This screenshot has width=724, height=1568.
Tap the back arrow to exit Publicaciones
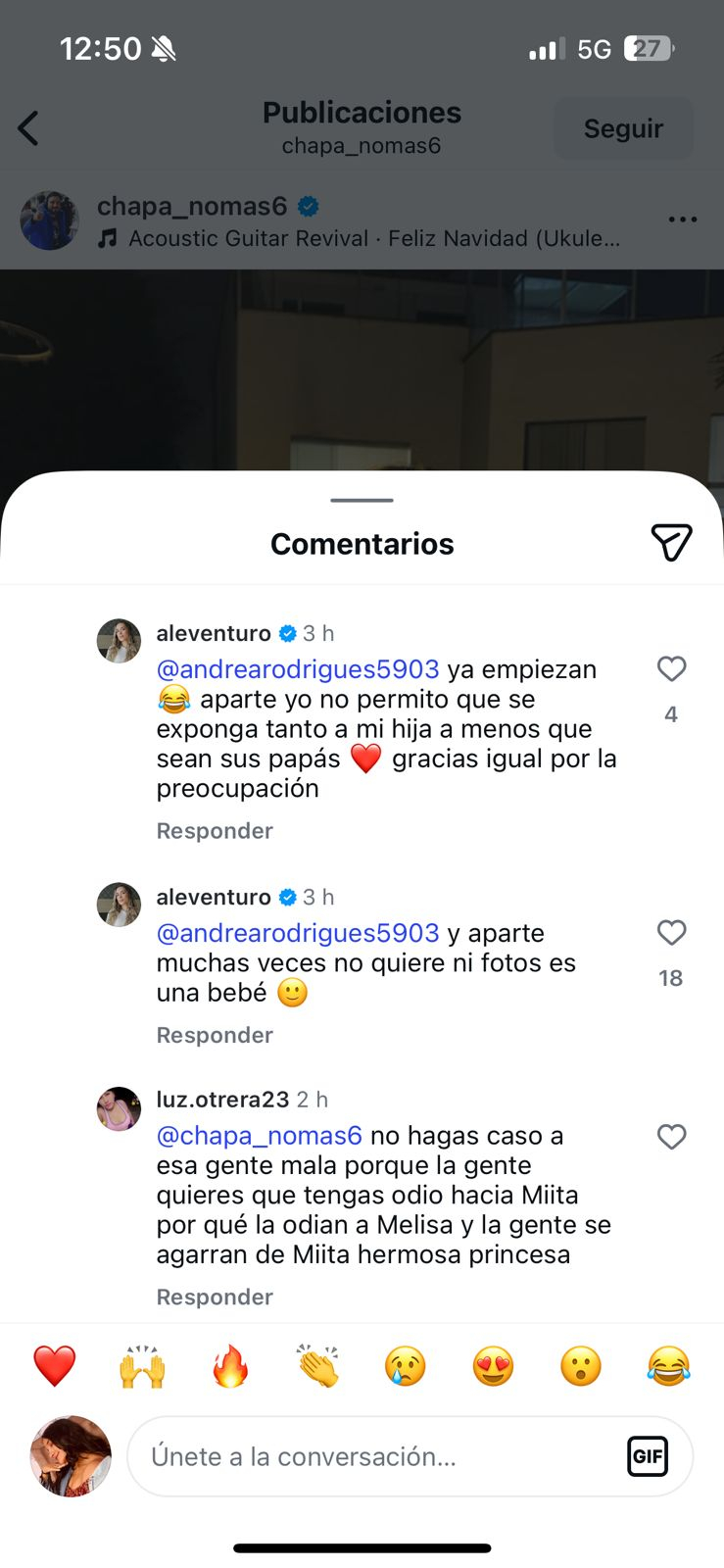(x=29, y=127)
